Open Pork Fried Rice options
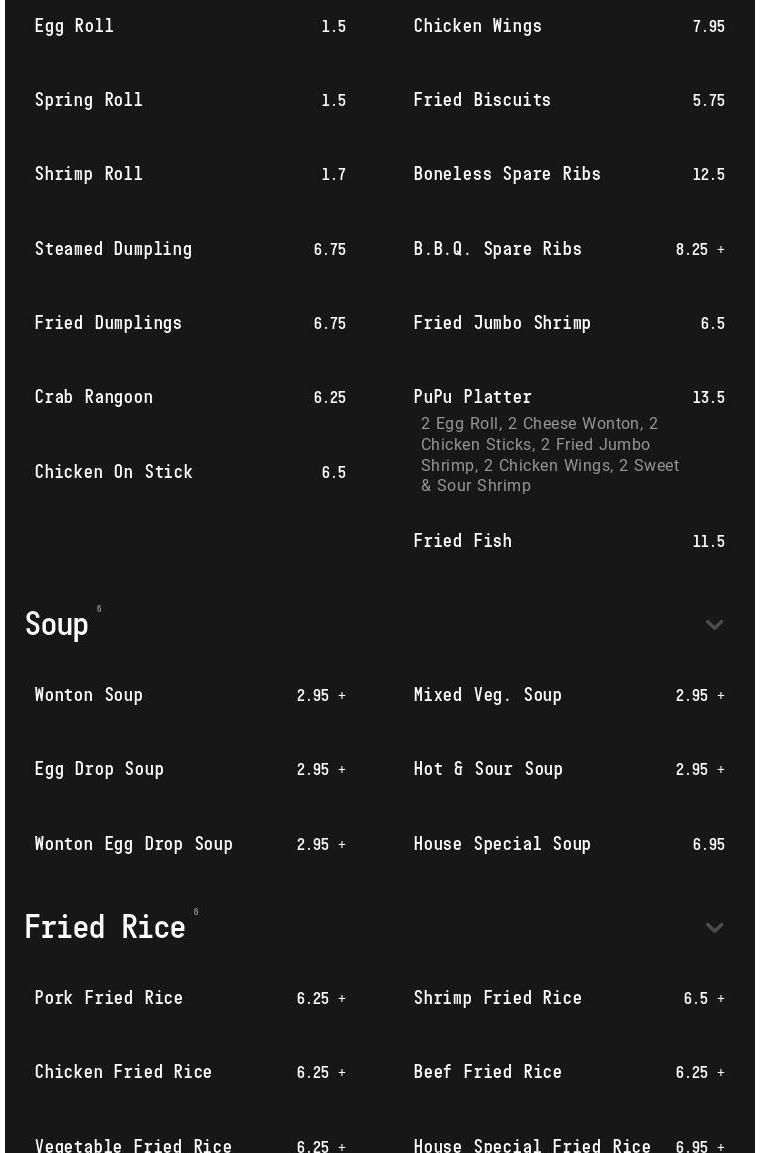 pos(190,998)
